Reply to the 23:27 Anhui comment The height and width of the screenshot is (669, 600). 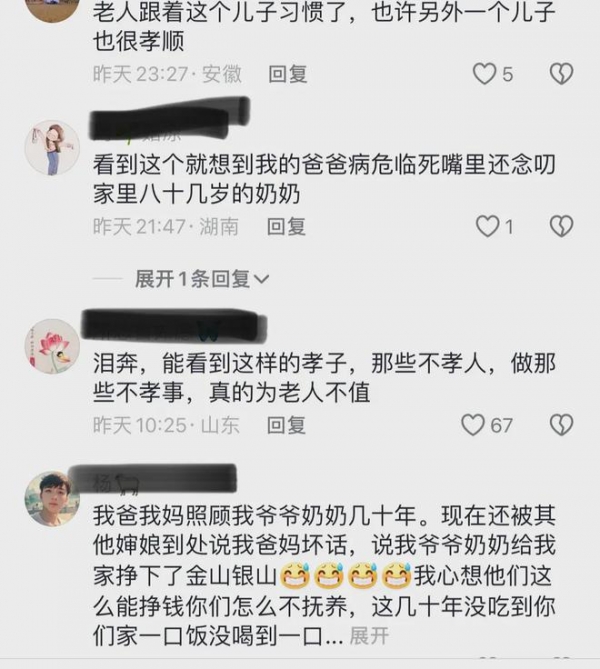click(287, 74)
